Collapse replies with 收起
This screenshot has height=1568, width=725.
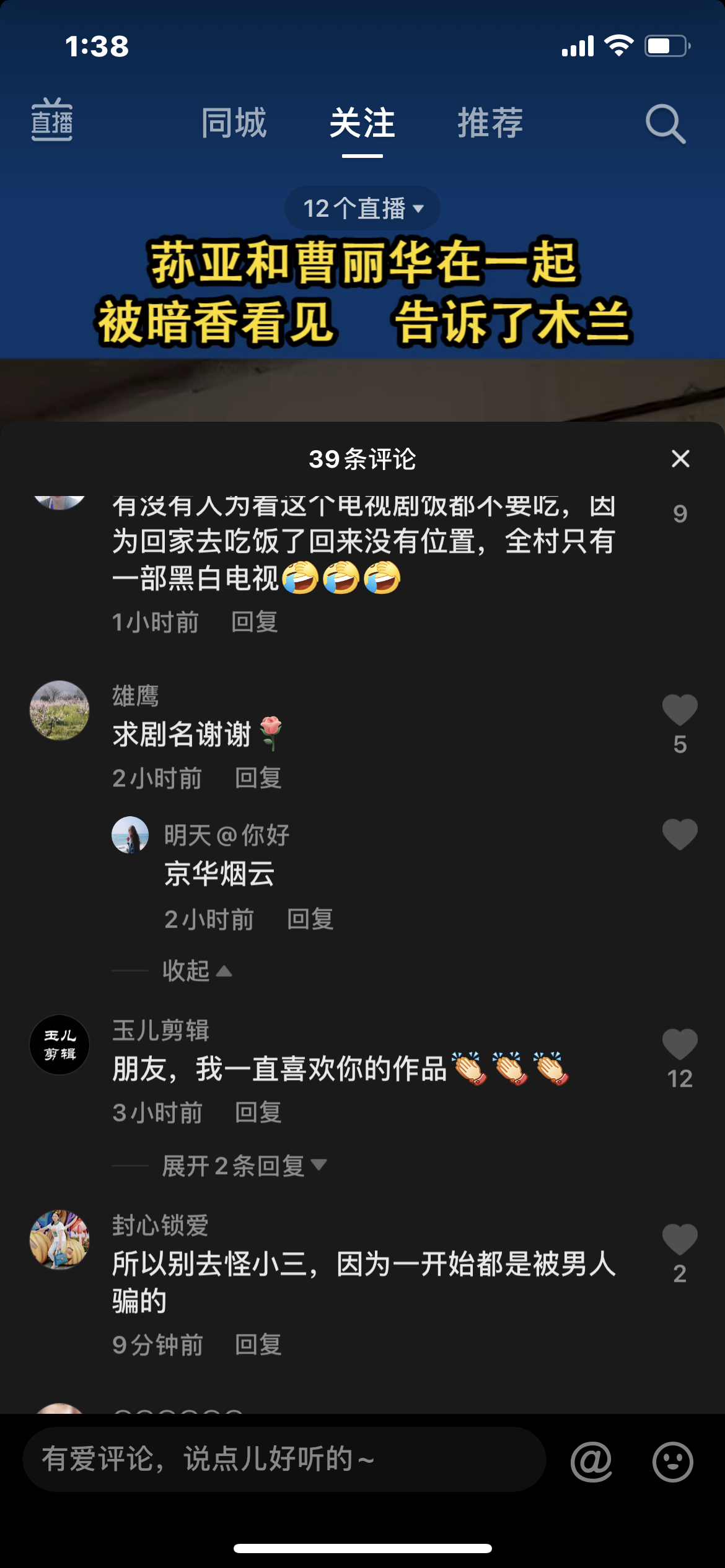pos(197,970)
